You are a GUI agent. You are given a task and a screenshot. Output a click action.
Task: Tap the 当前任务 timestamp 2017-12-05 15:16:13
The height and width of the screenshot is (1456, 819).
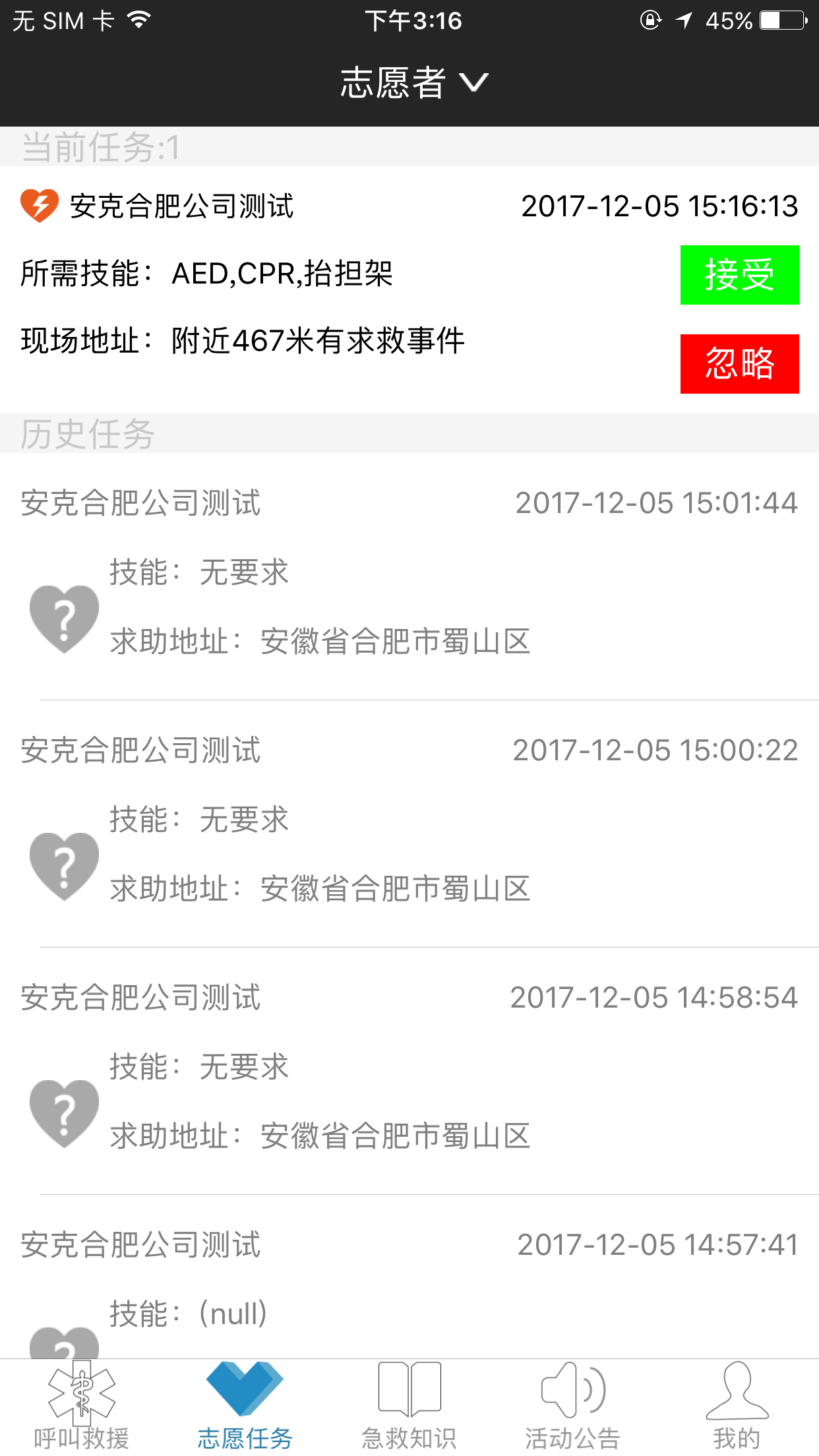tap(661, 205)
